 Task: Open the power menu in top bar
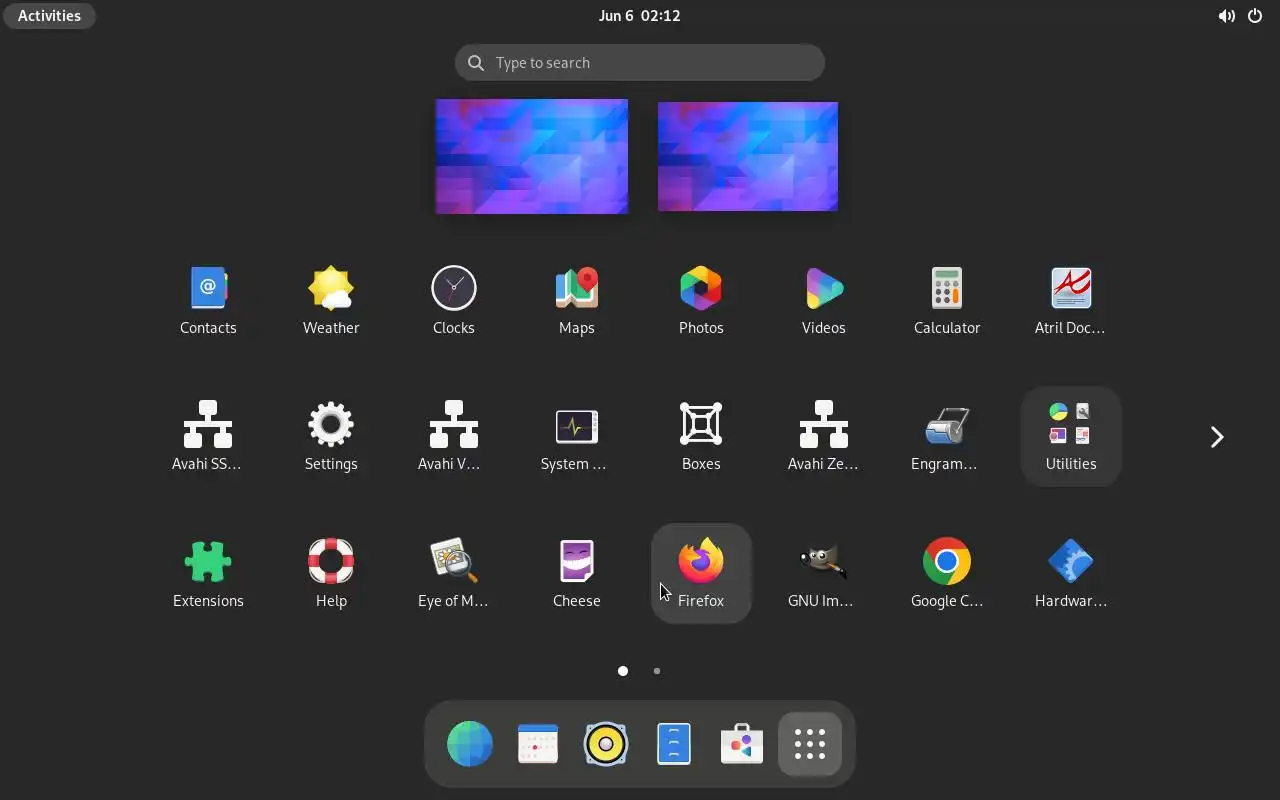1255,16
